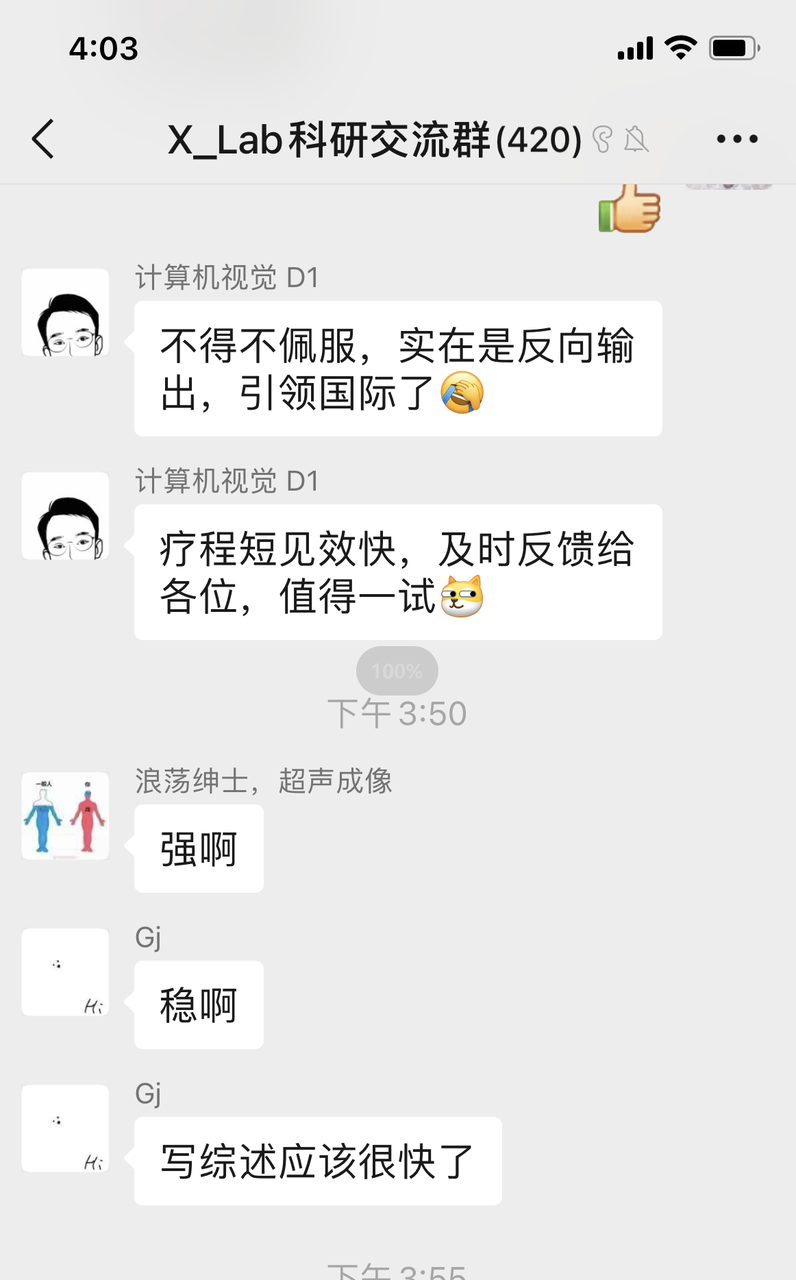Open 计算机视觉 D1's avatar above 不得不佩服 message
Image resolution: width=796 pixels, height=1280 pixels.
(65, 313)
